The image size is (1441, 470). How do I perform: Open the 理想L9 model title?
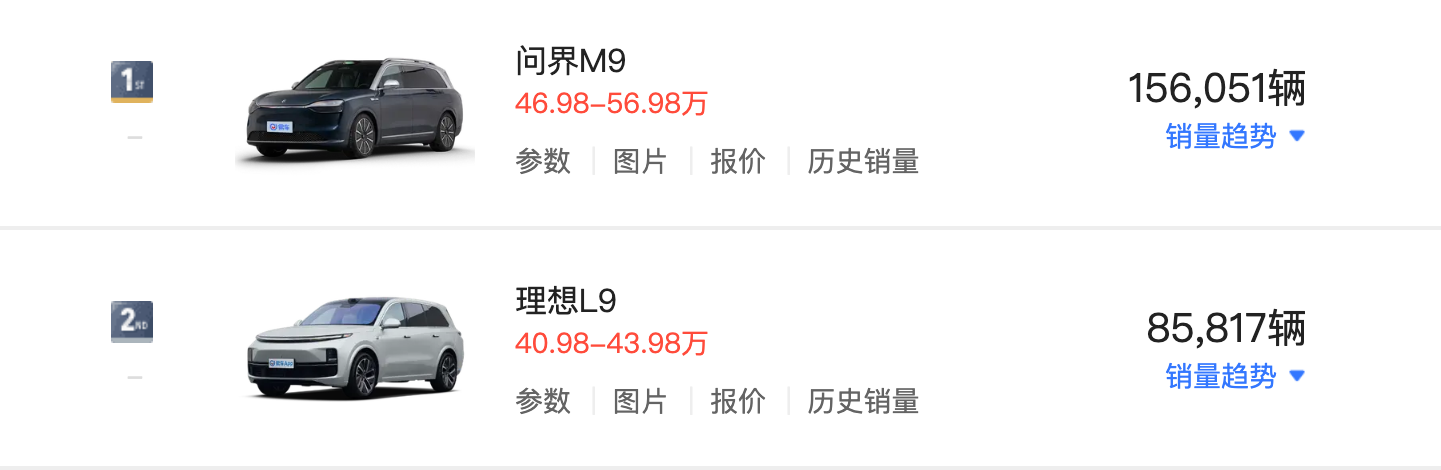[566, 301]
